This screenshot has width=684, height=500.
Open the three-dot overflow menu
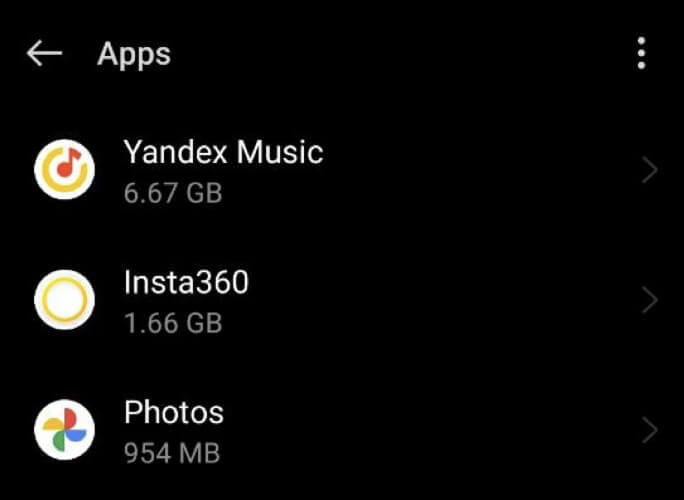[641, 54]
